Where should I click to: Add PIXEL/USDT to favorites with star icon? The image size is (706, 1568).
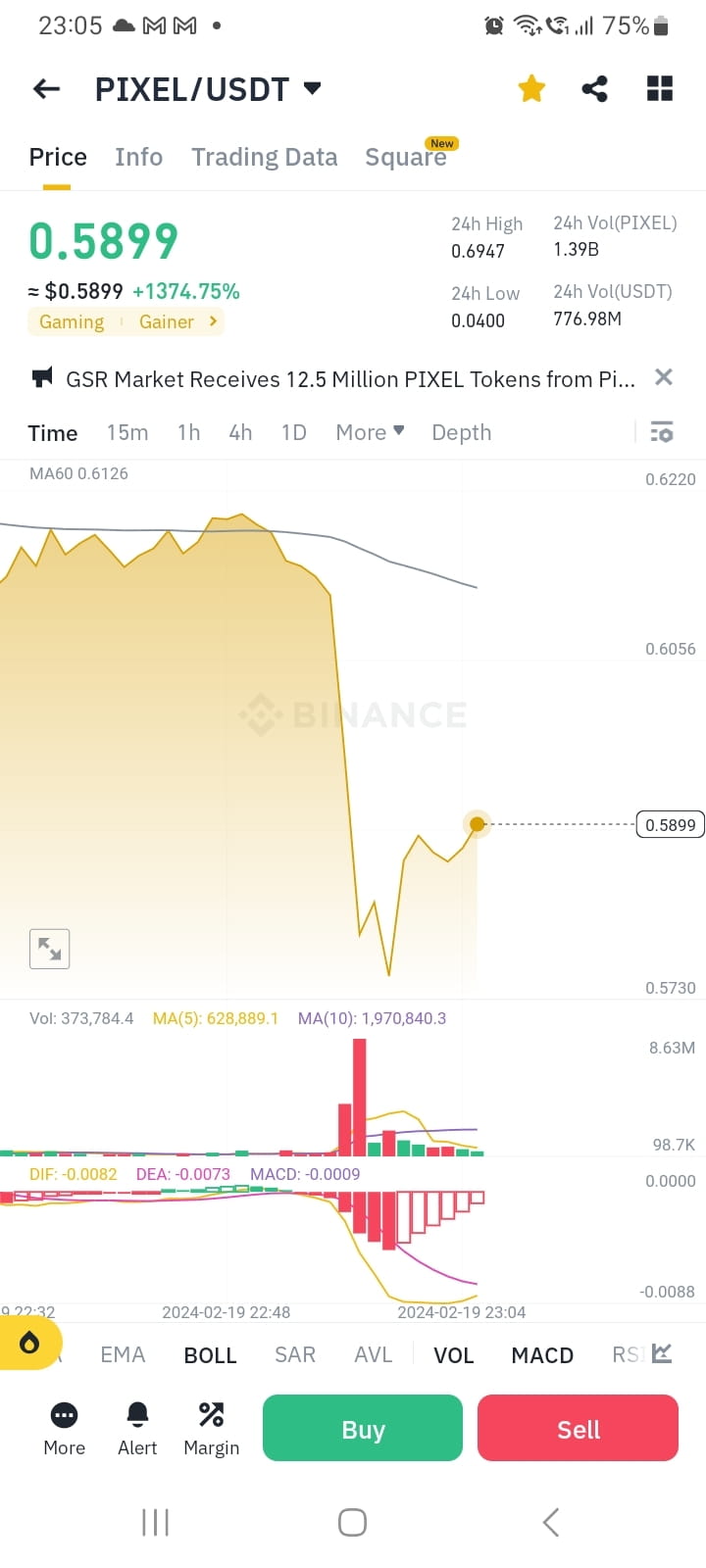coord(530,88)
